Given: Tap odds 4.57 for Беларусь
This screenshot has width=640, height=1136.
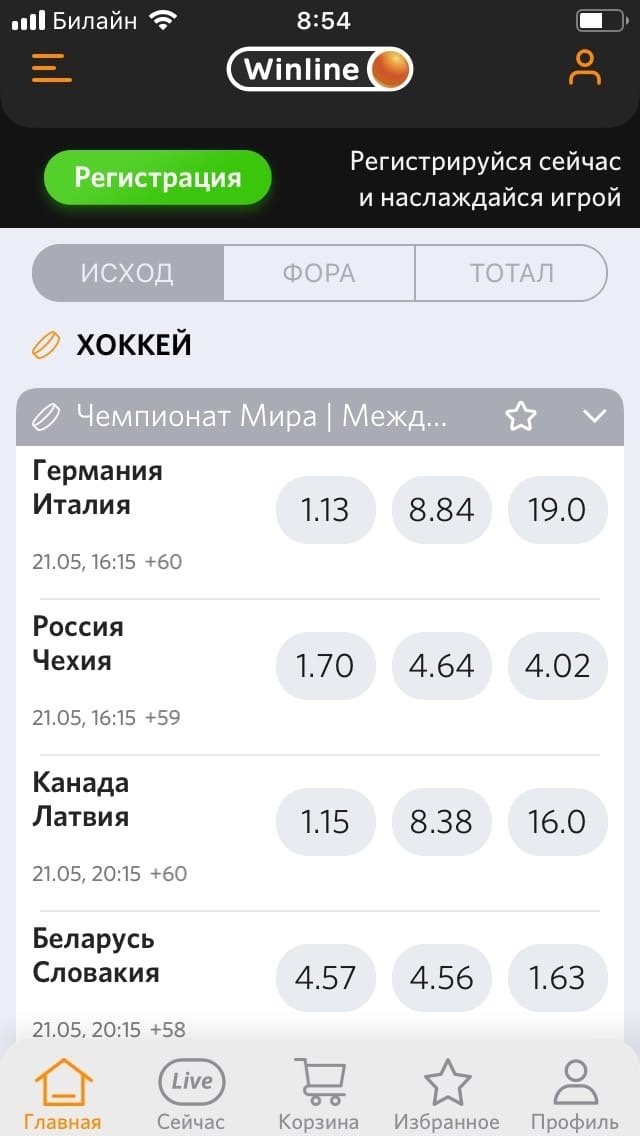Looking at the screenshot, I should (x=325, y=978).
